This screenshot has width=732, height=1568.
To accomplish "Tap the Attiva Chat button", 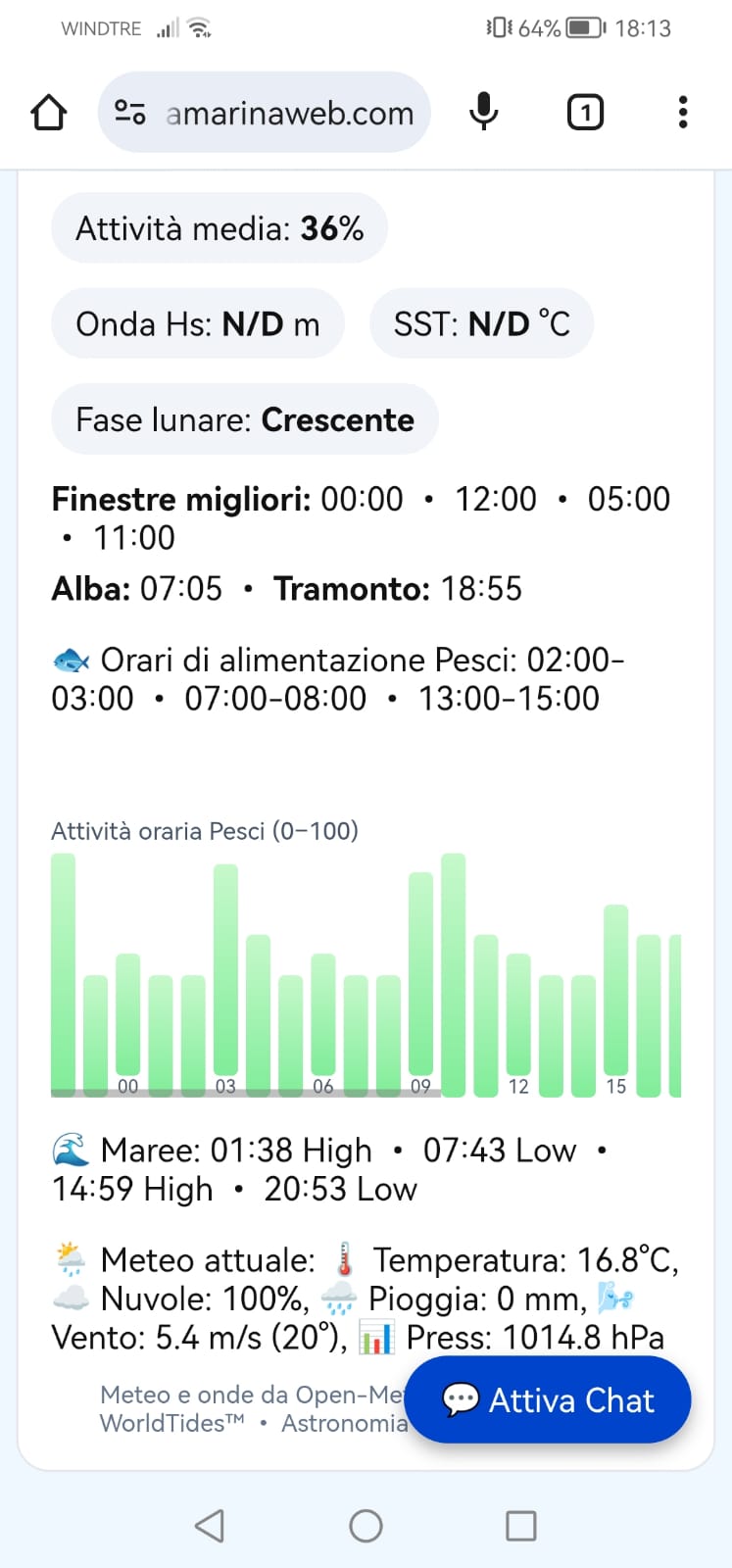I will (548, 1399).
